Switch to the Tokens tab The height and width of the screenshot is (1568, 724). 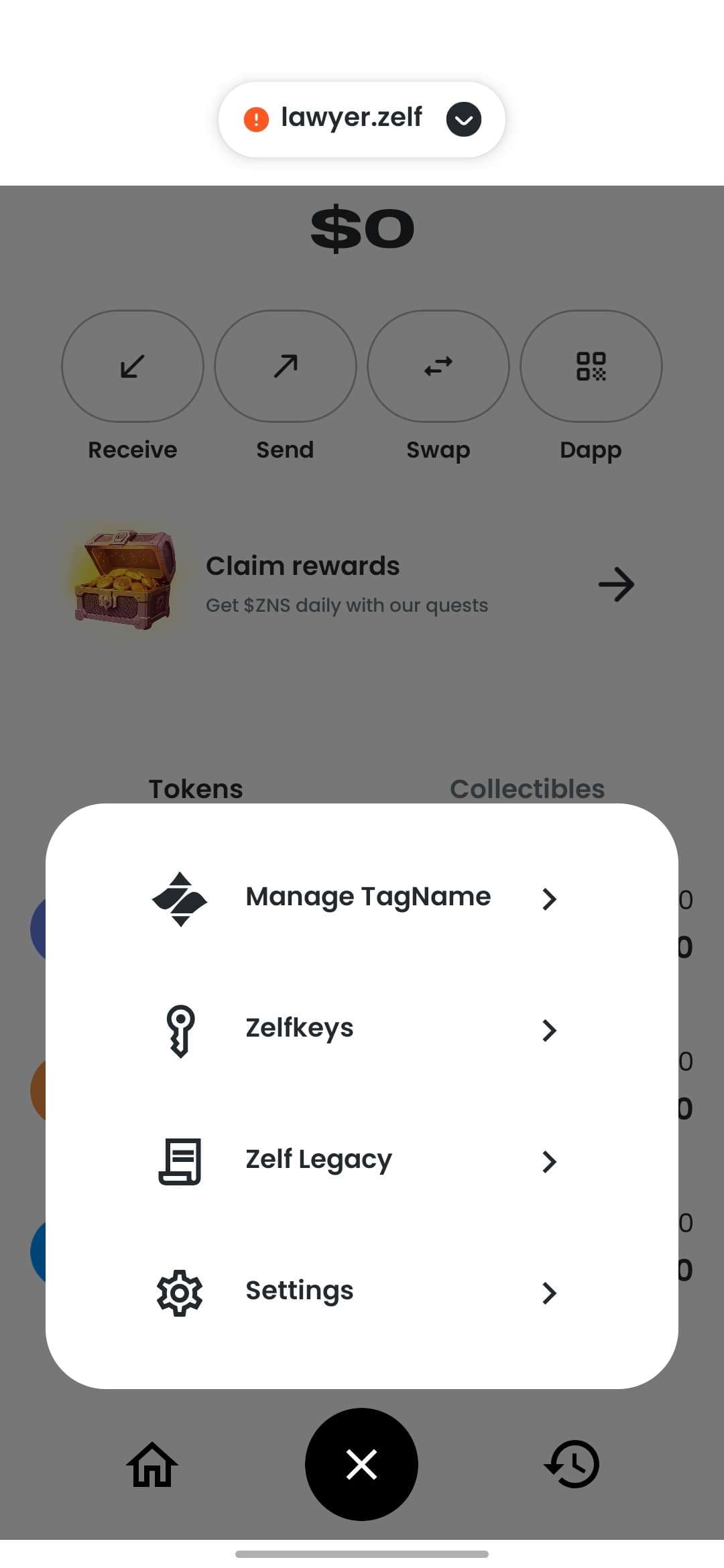pyautogui.click(x=196, y=789)
